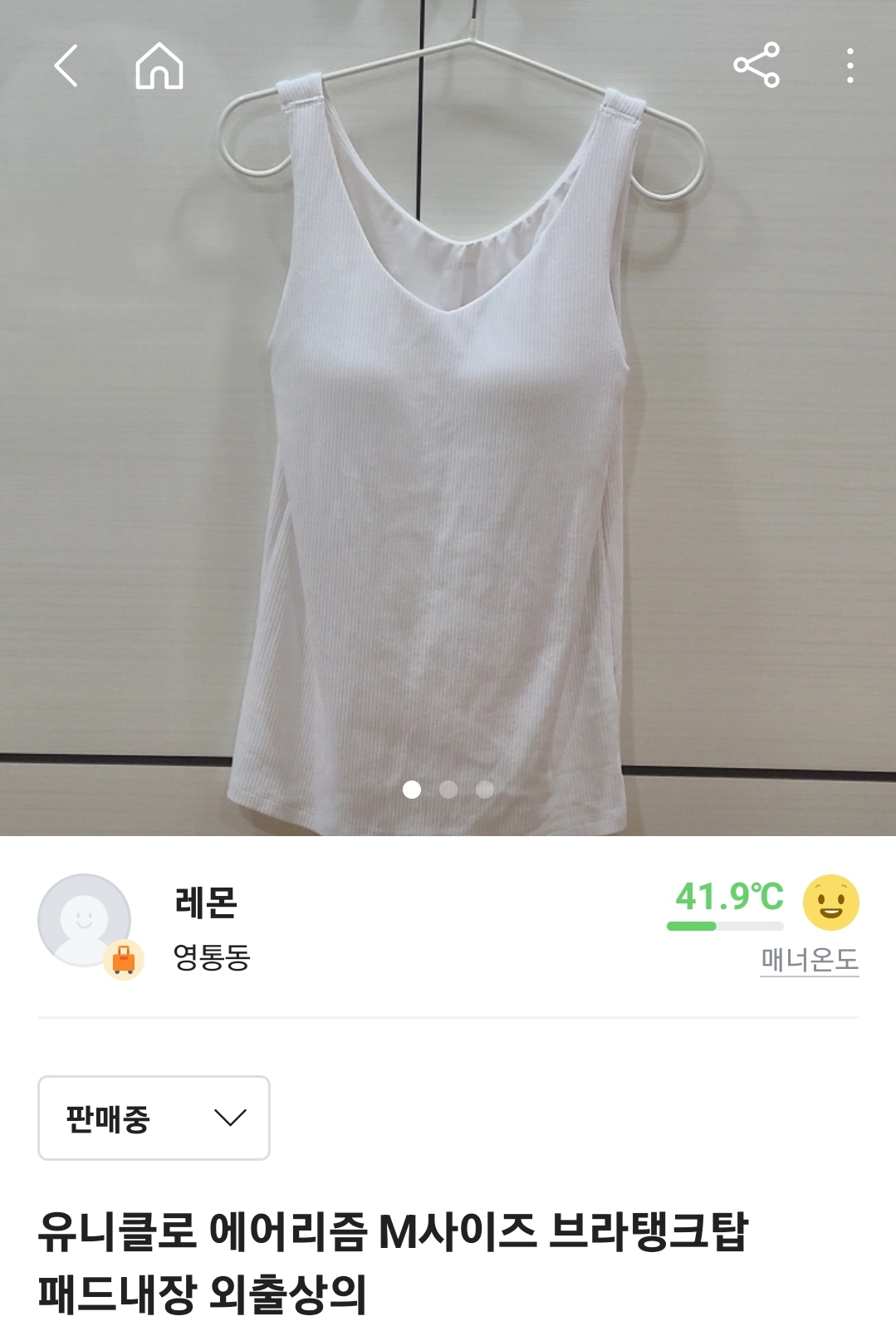Share this listing
Image resolution: width=896 pixels, height=1326 pixels.
pos(756,65)
